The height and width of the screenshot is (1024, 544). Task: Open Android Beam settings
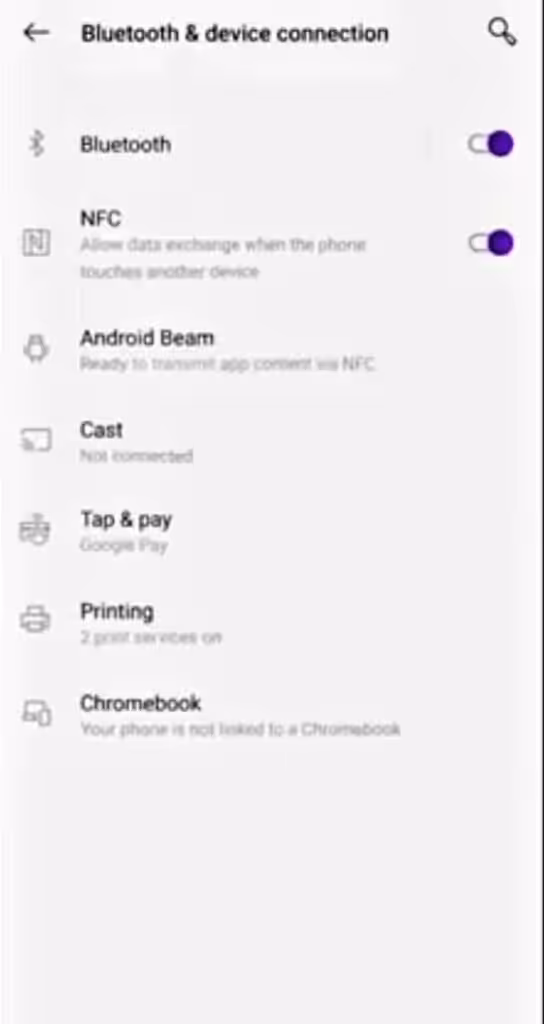[272, 349]
